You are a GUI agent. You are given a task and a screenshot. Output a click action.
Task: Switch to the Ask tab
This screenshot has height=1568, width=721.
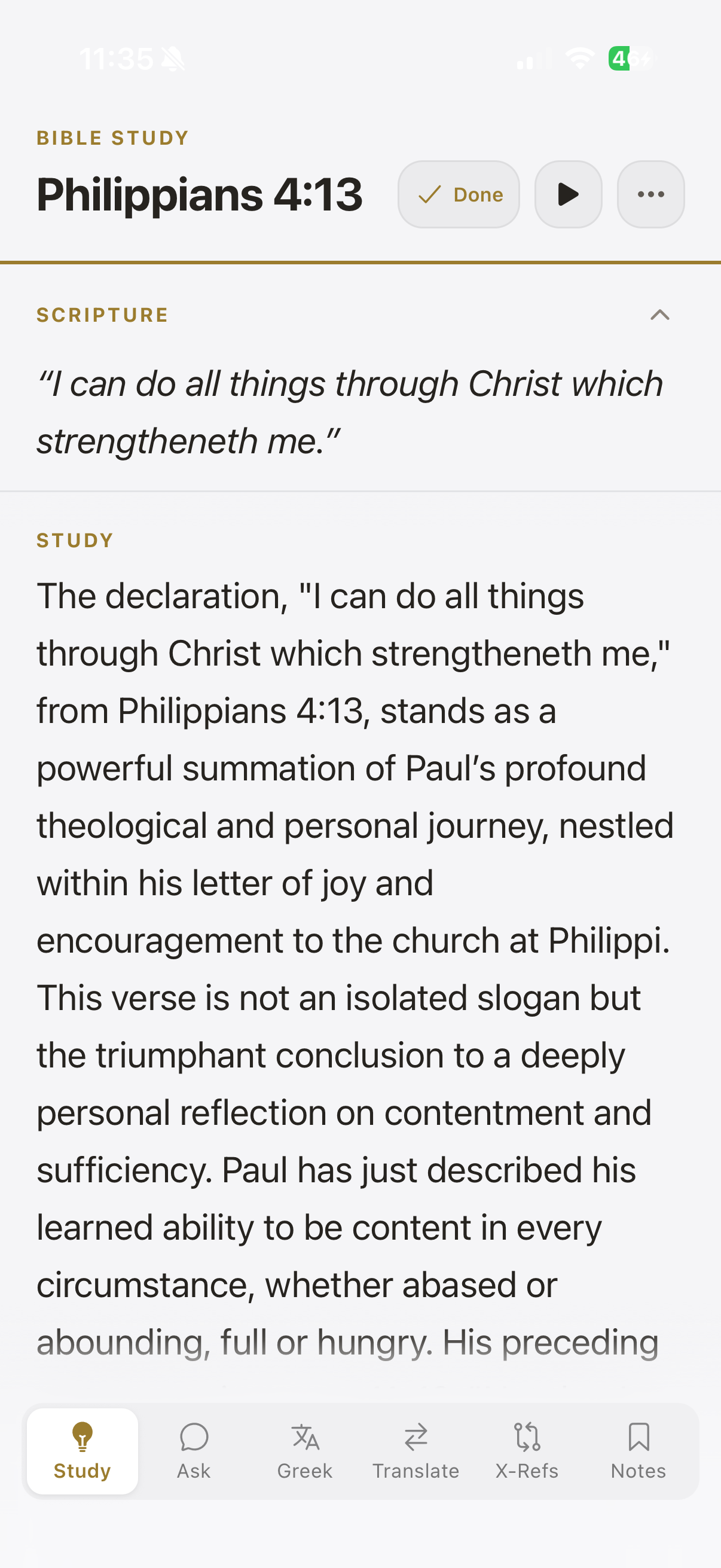(x=194, y=1451)
